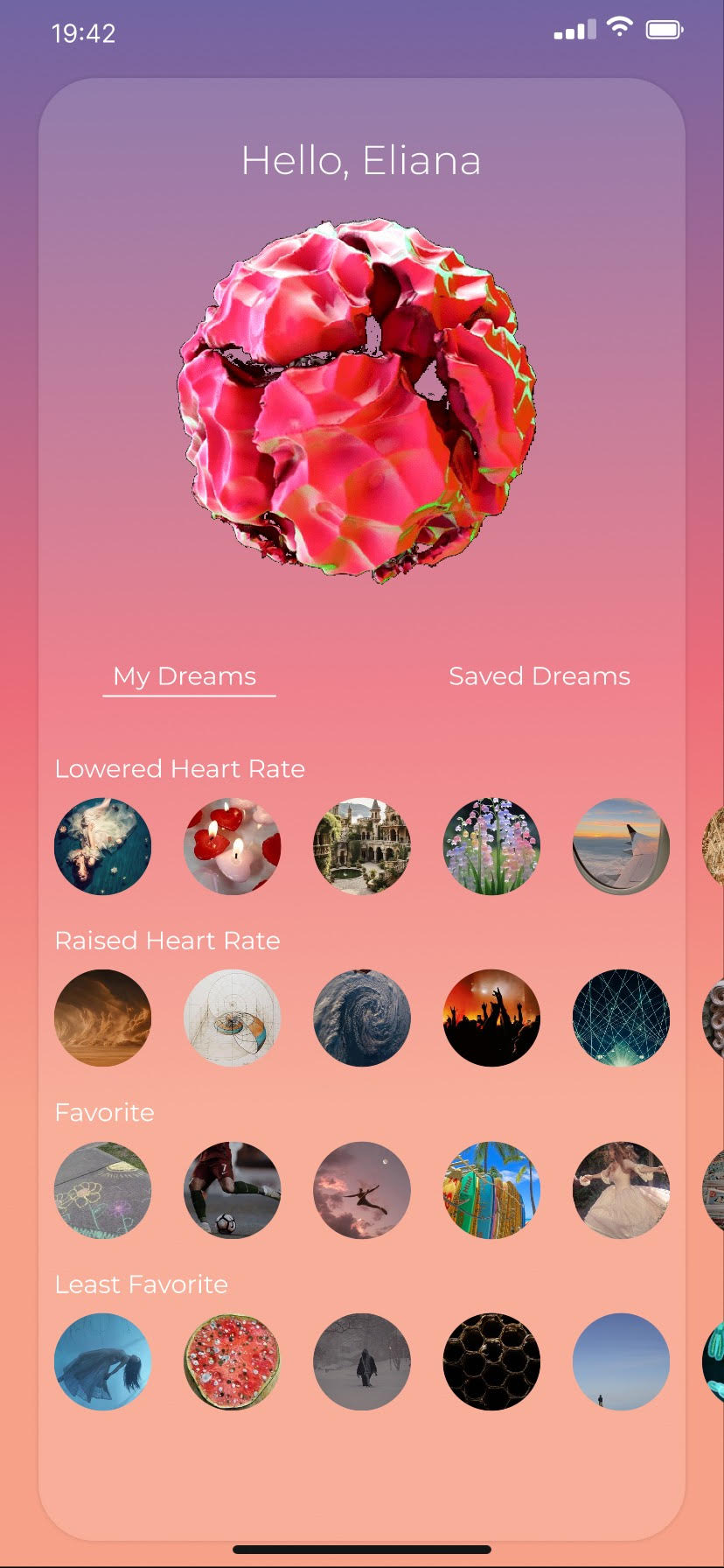Screen dimensions: 724x1568
Task: Open the floating woman in water dream
Action: [102, 846]
